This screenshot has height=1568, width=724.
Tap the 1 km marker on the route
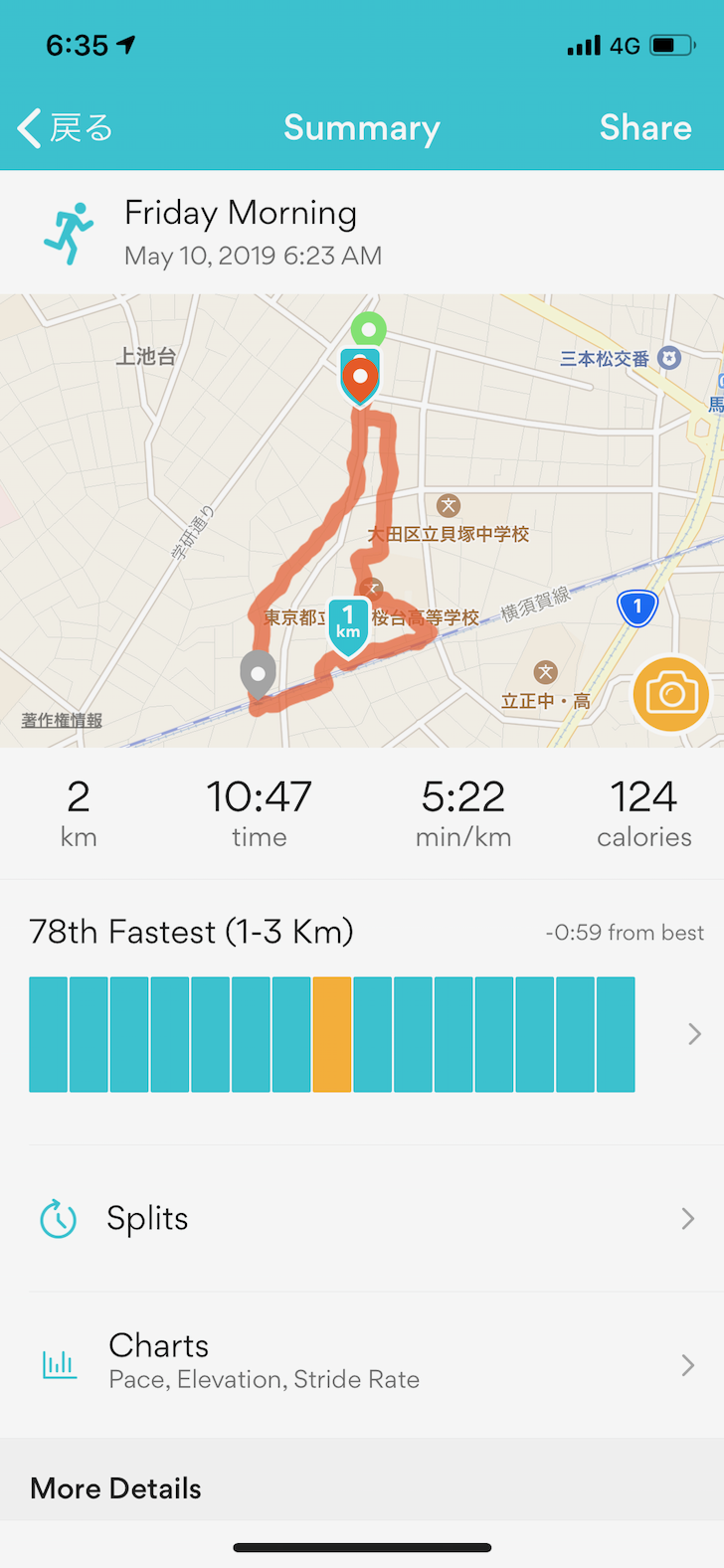348,626
